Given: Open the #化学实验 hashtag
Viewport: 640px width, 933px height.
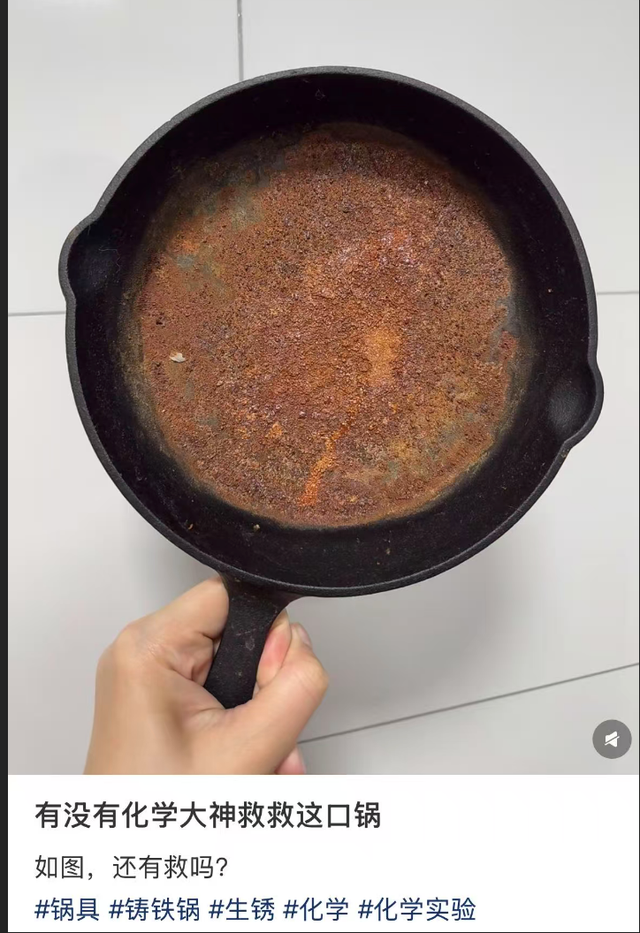Looking at the screenshot, I should 416,909.
